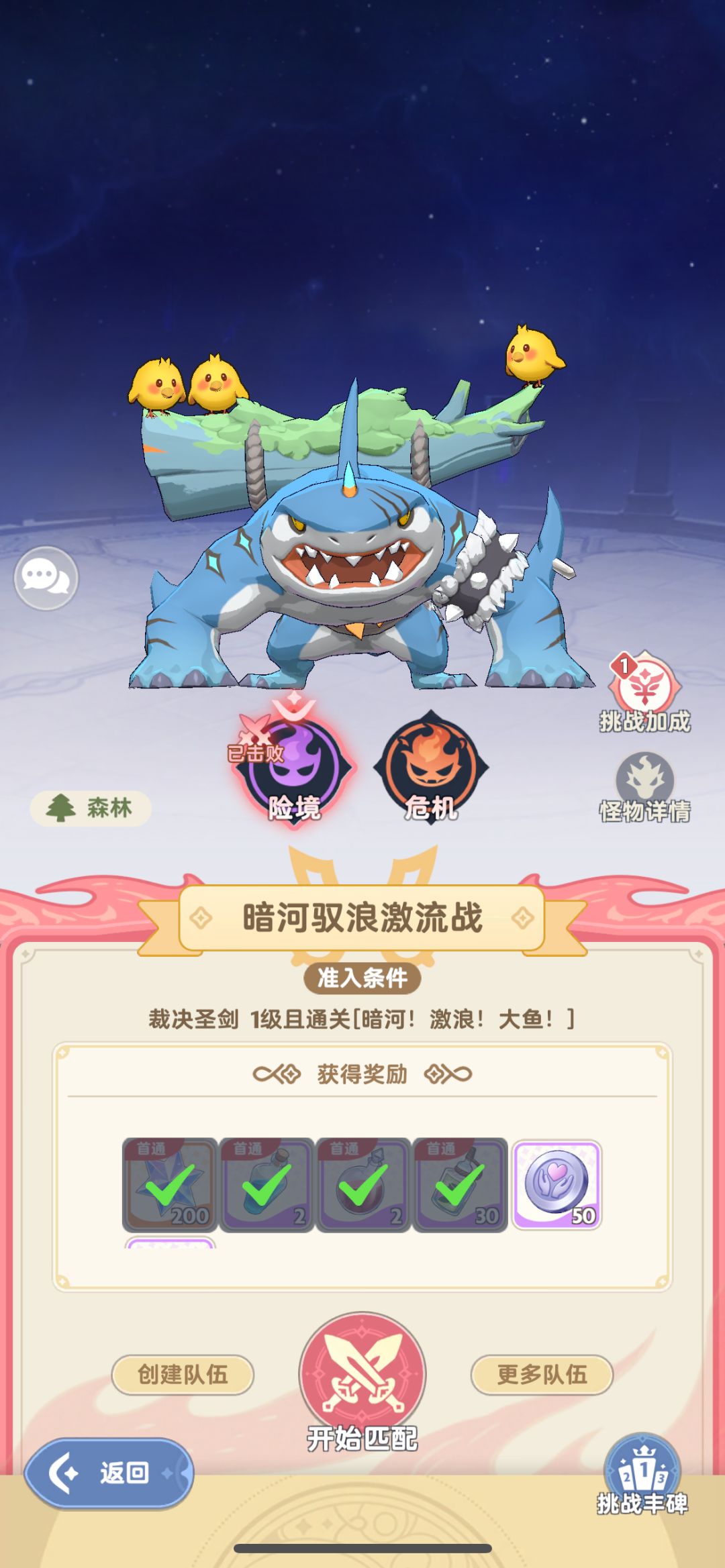Start matching with 开始匹配
The width and height of the screenshot is (725, 1568).
(x=362, y=1382)
